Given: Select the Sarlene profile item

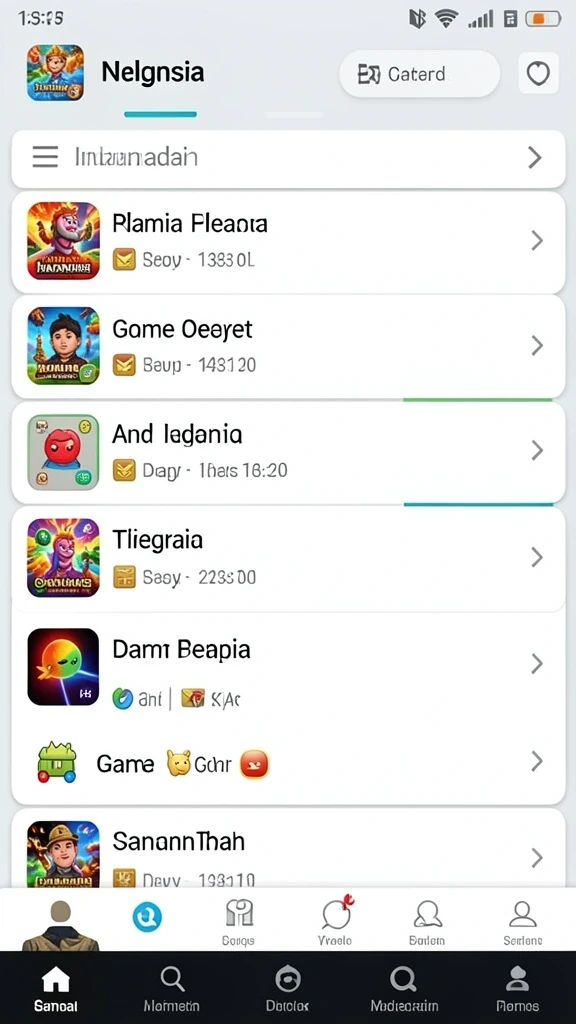Looking at the screenshot, I should (x=522, y=922).
